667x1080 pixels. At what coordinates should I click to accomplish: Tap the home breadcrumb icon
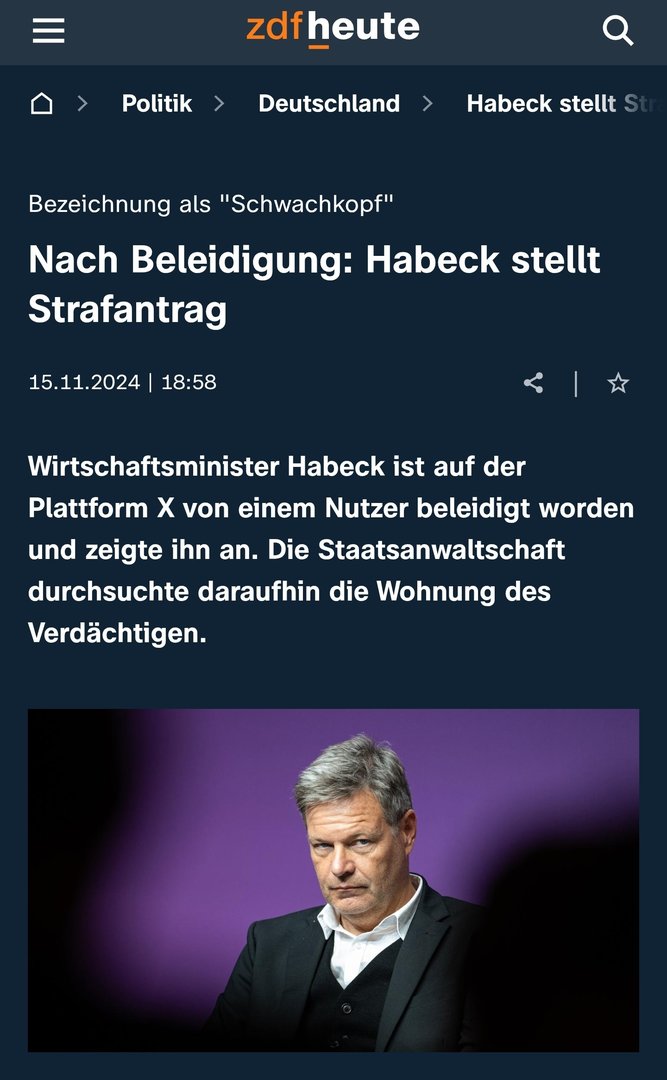(42, 103)
